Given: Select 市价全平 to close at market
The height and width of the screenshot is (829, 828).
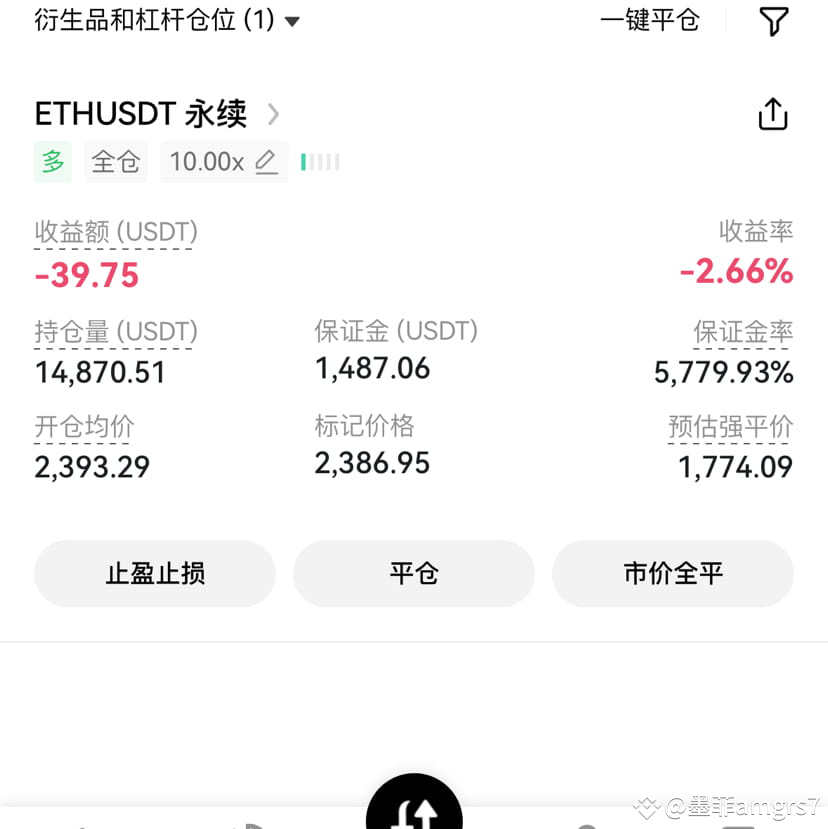Looking at the screenshot, I should point(673,573).
